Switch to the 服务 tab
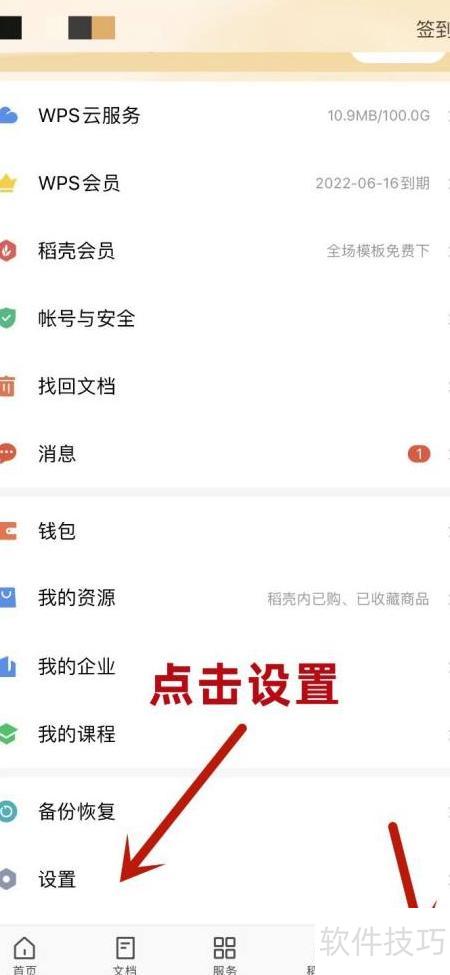450x975 pixels. [x=224, y=955]
